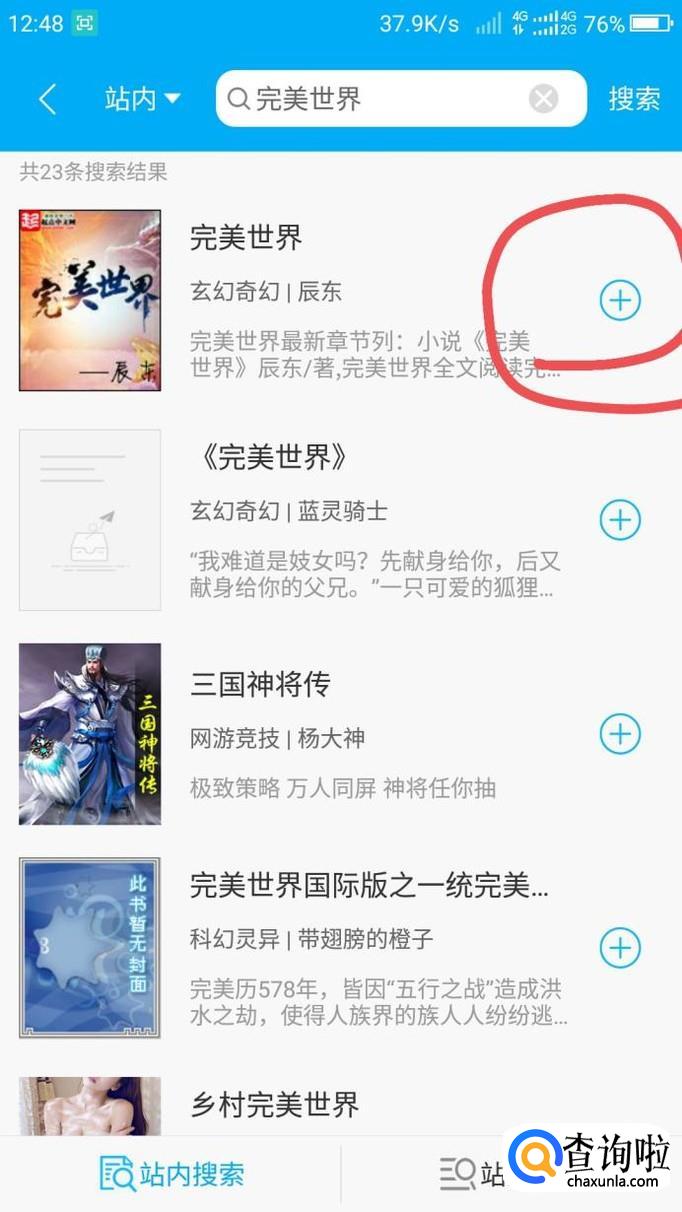Add 完美世界国际版之一统完美 to bookshelf
Screen dimensions: 682x1212
(620, 947)
